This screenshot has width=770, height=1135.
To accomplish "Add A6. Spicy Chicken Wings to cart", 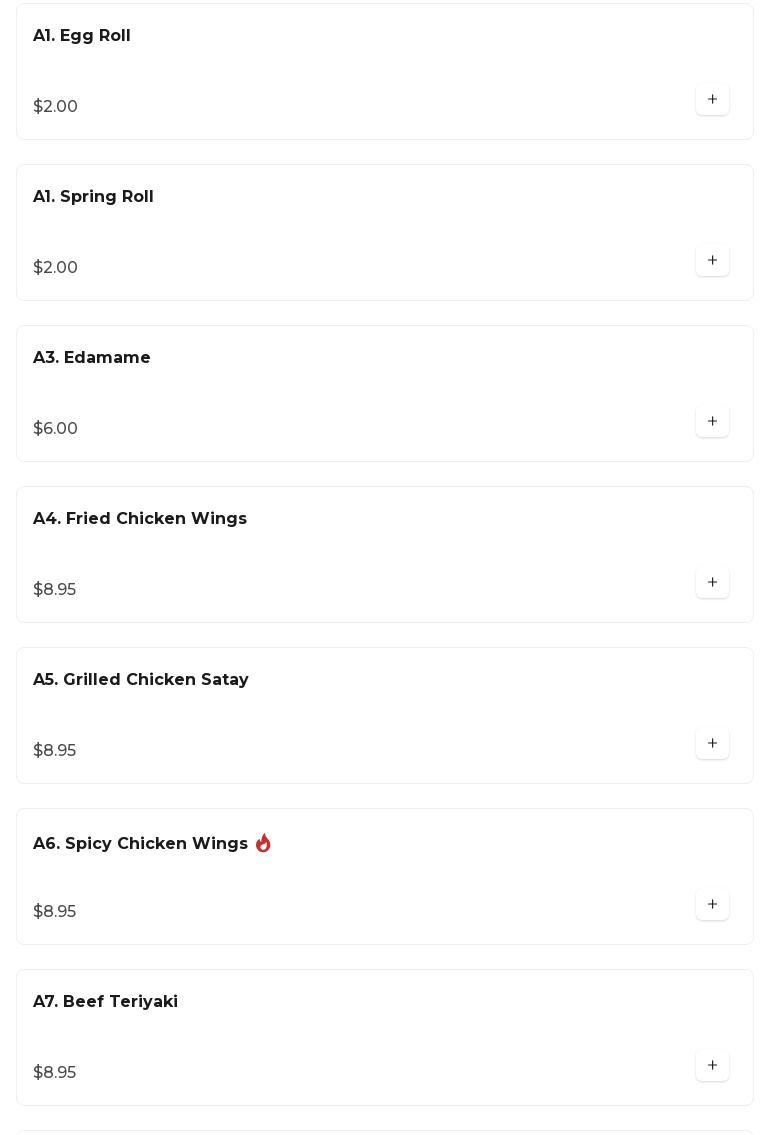I will tap(712, 905).
